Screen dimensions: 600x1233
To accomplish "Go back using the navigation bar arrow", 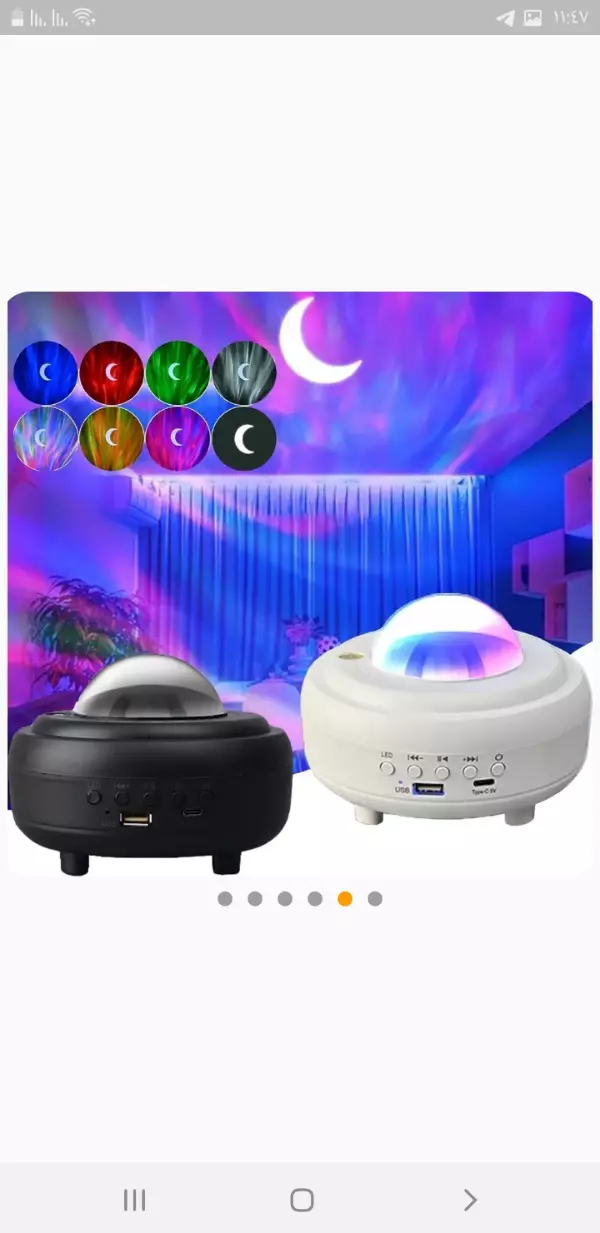I will click(x=470, y=1200).
